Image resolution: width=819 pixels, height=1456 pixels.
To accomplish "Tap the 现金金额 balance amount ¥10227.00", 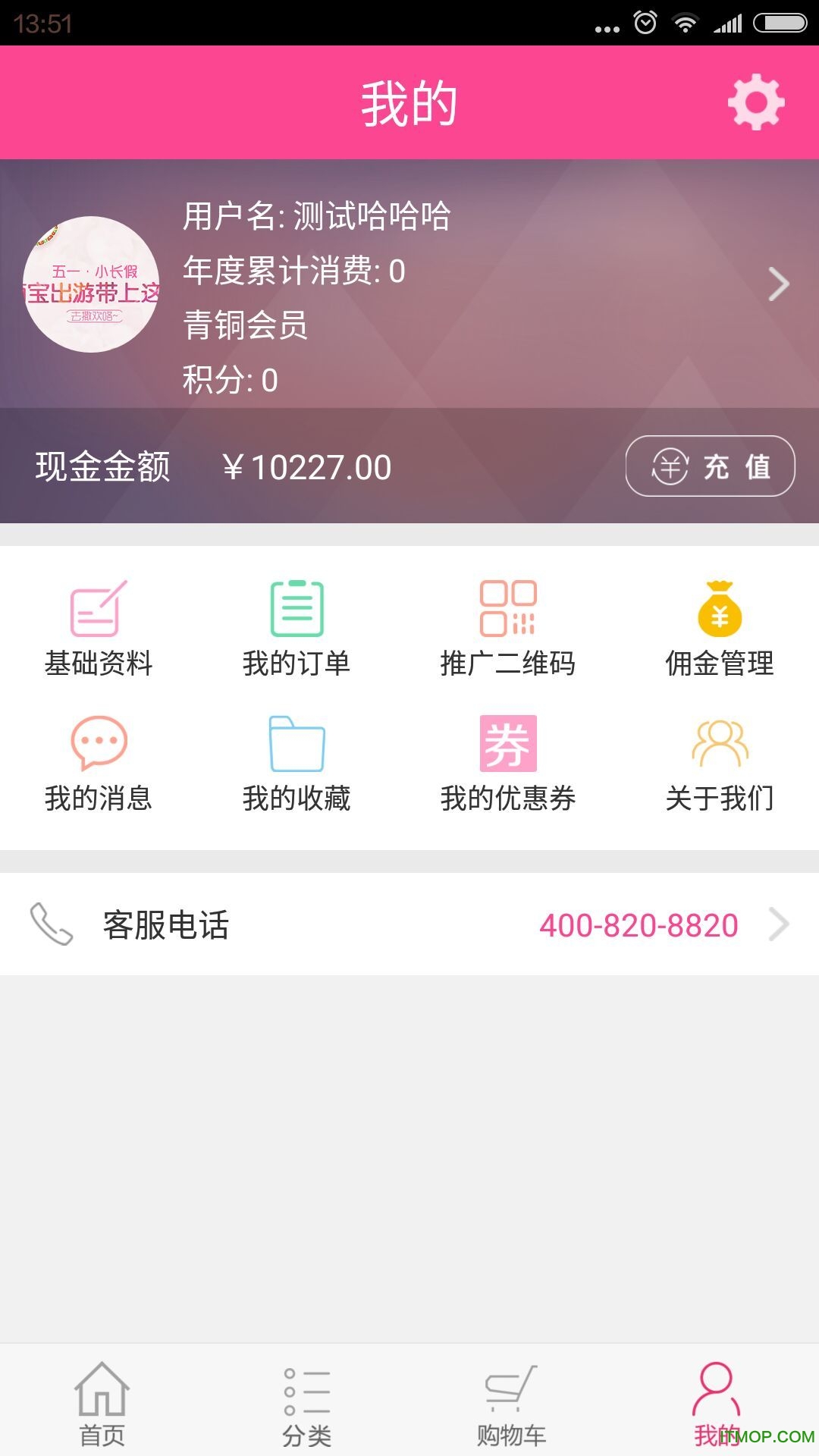I will [307, 468].
